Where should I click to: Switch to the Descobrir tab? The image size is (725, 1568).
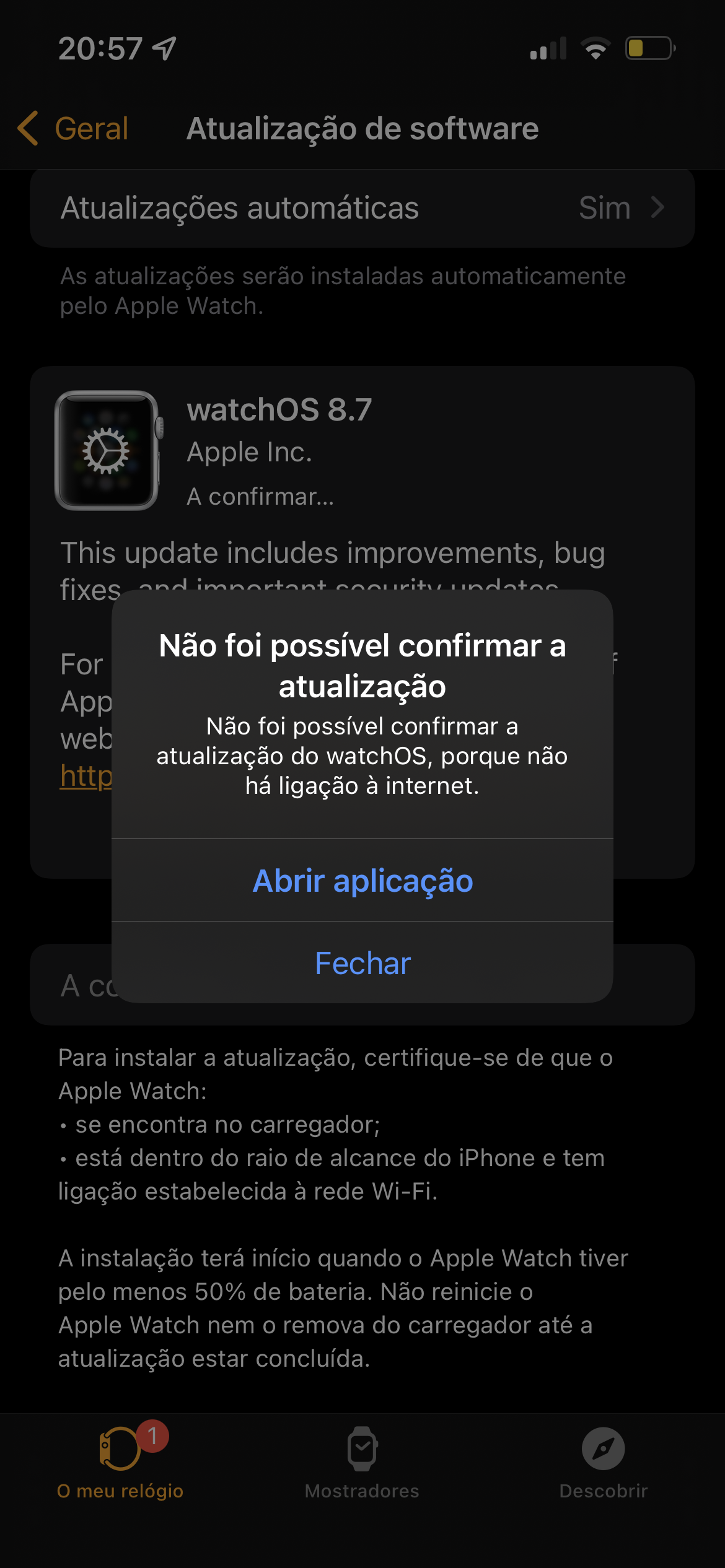click(603, 1463)
